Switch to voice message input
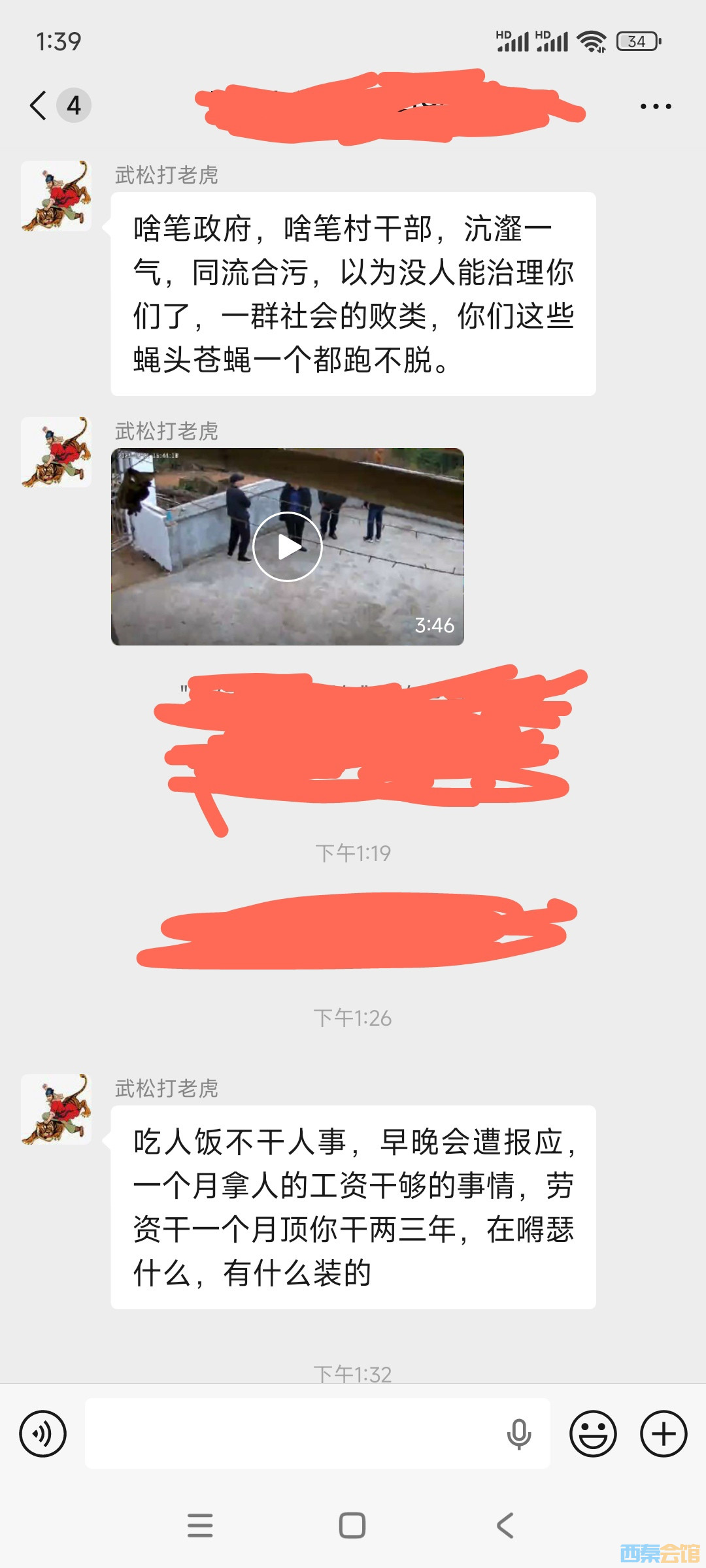This screenshot has width=706, height=1568. [x=43, y=1434]
